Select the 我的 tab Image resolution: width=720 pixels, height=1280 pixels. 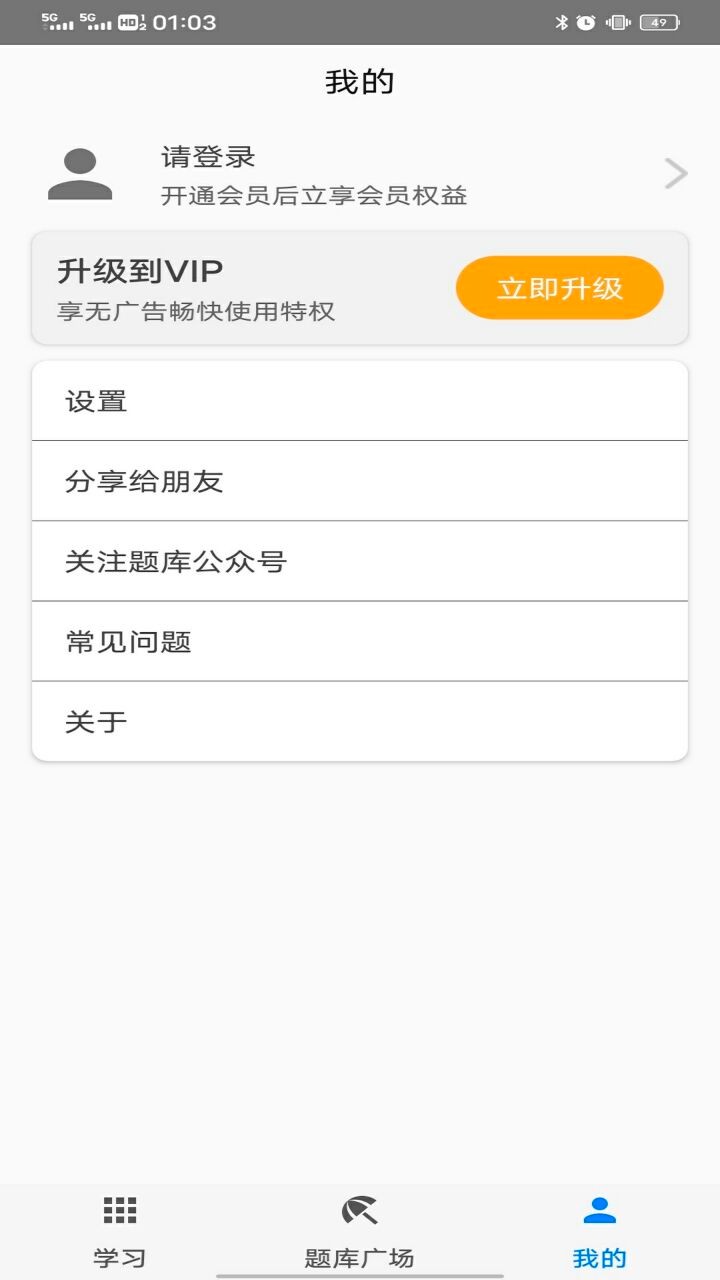point(599,1231)
